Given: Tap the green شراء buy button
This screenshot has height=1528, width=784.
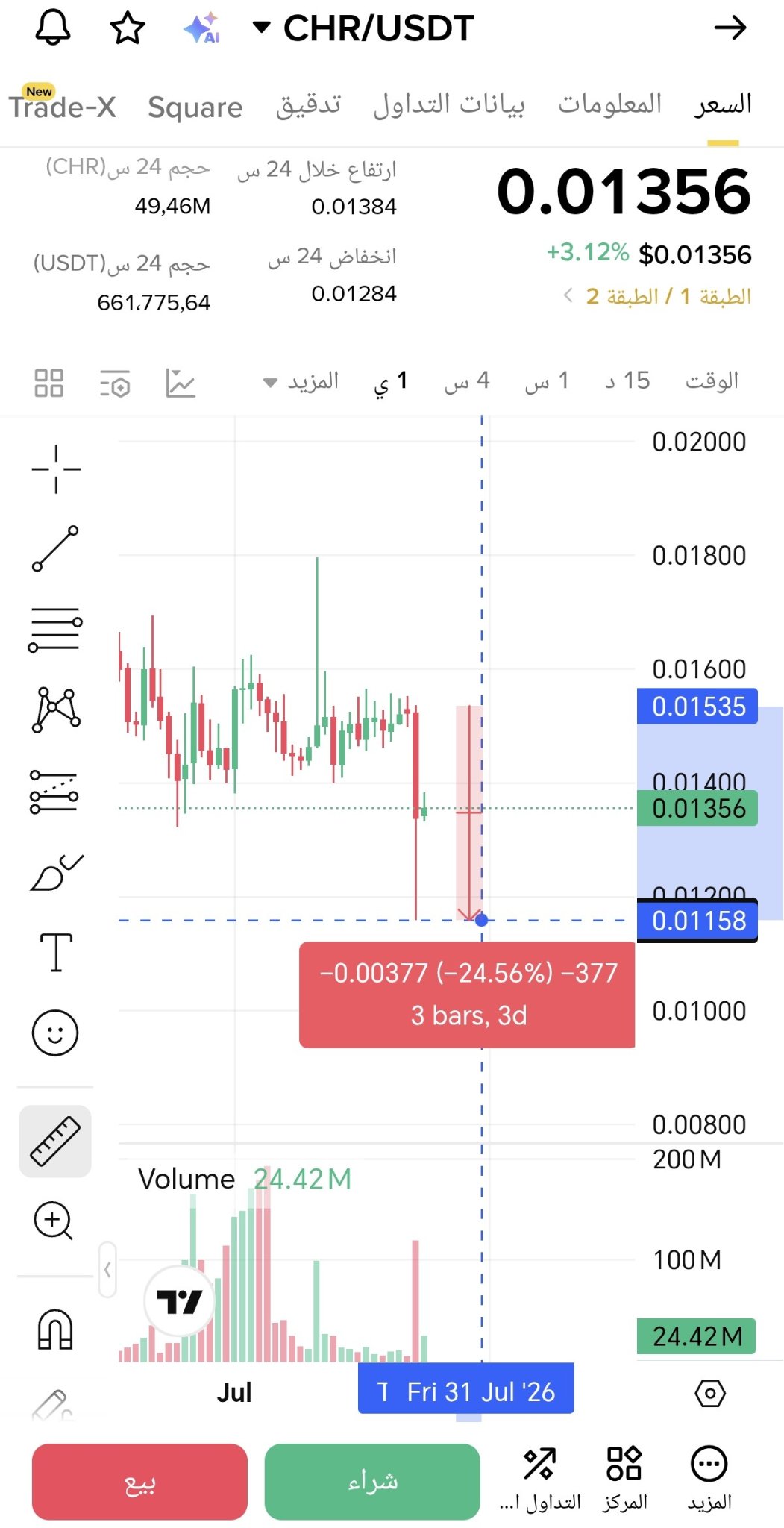Looking at the screenshot, I should coord(372,1482).
